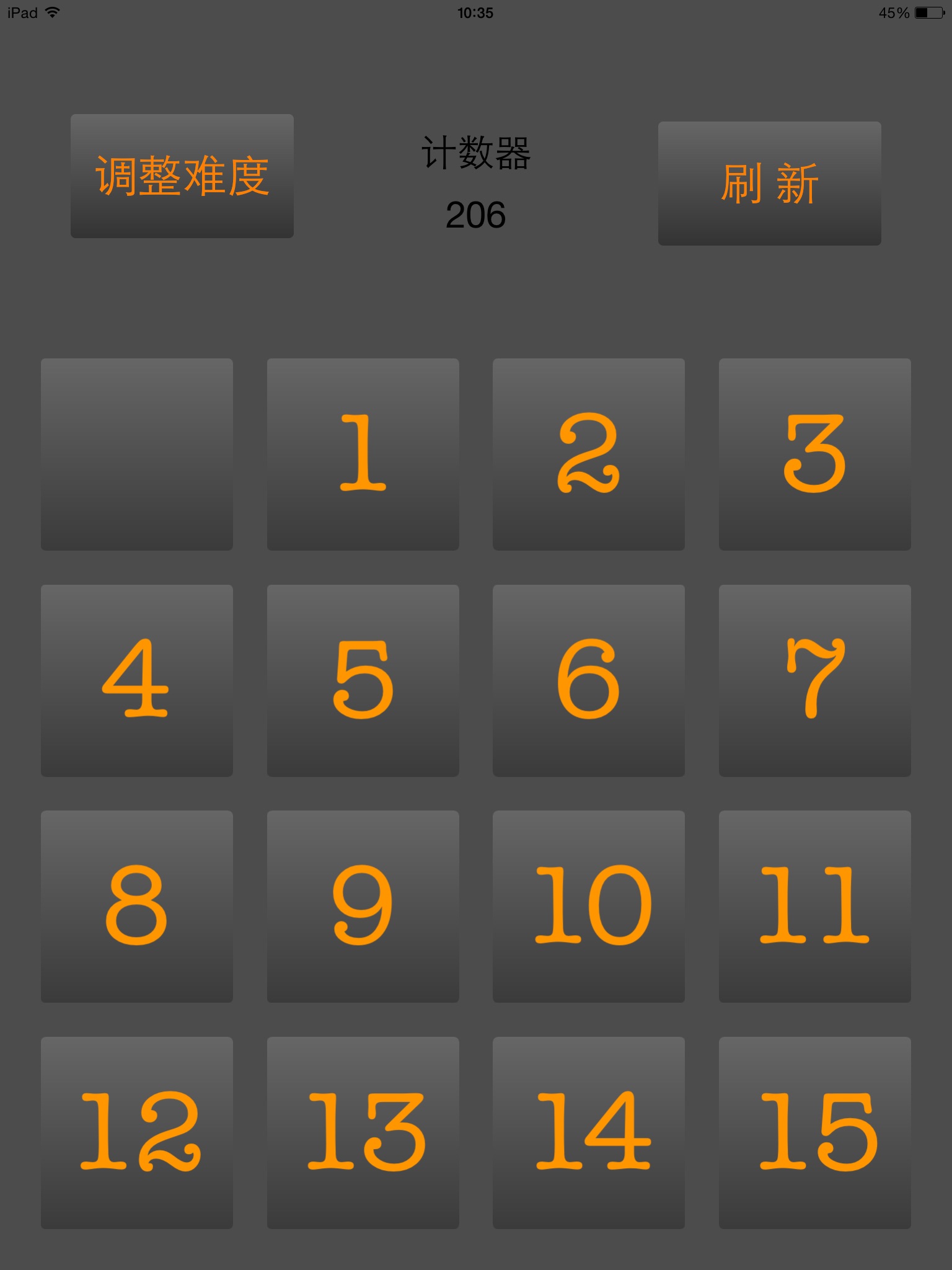Slide tile number 1
952x1270 pixels.
[363, 454]
